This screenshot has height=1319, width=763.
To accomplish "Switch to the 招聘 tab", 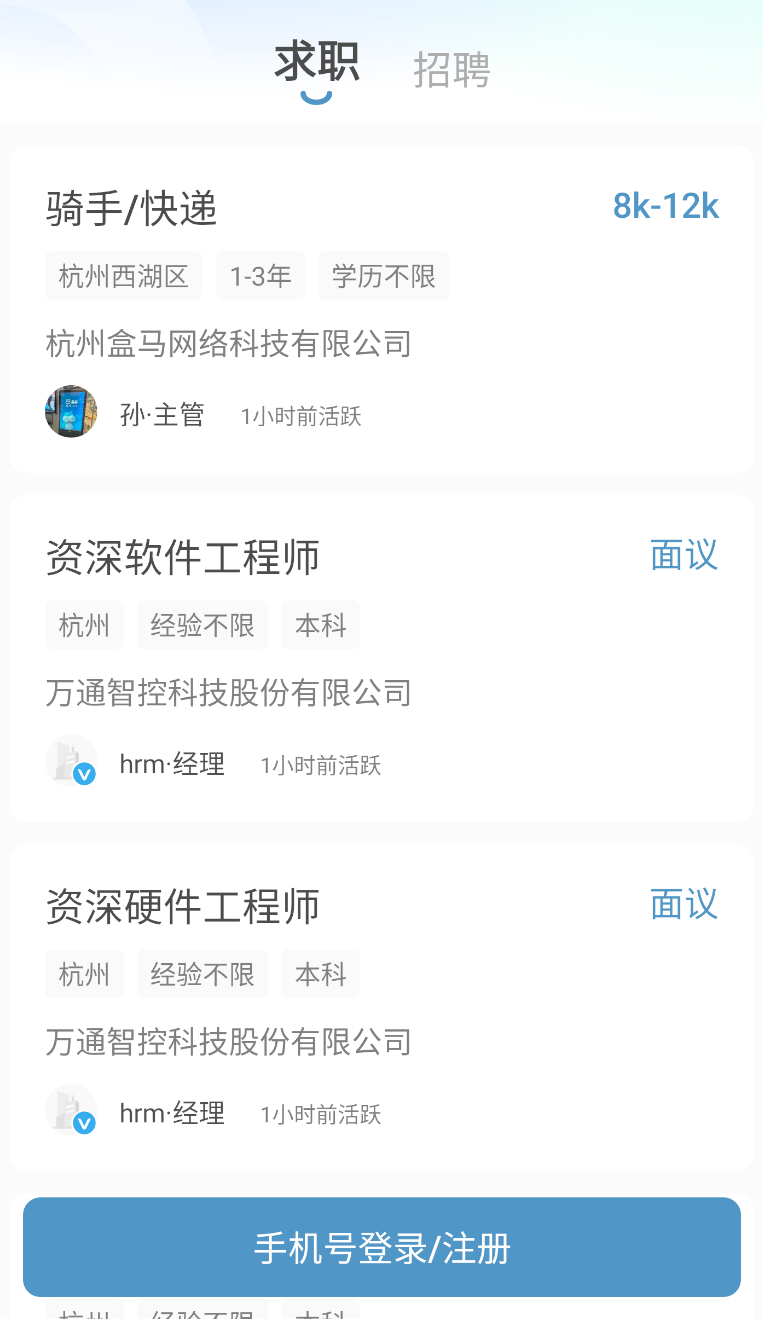I will tap(452, 70).
